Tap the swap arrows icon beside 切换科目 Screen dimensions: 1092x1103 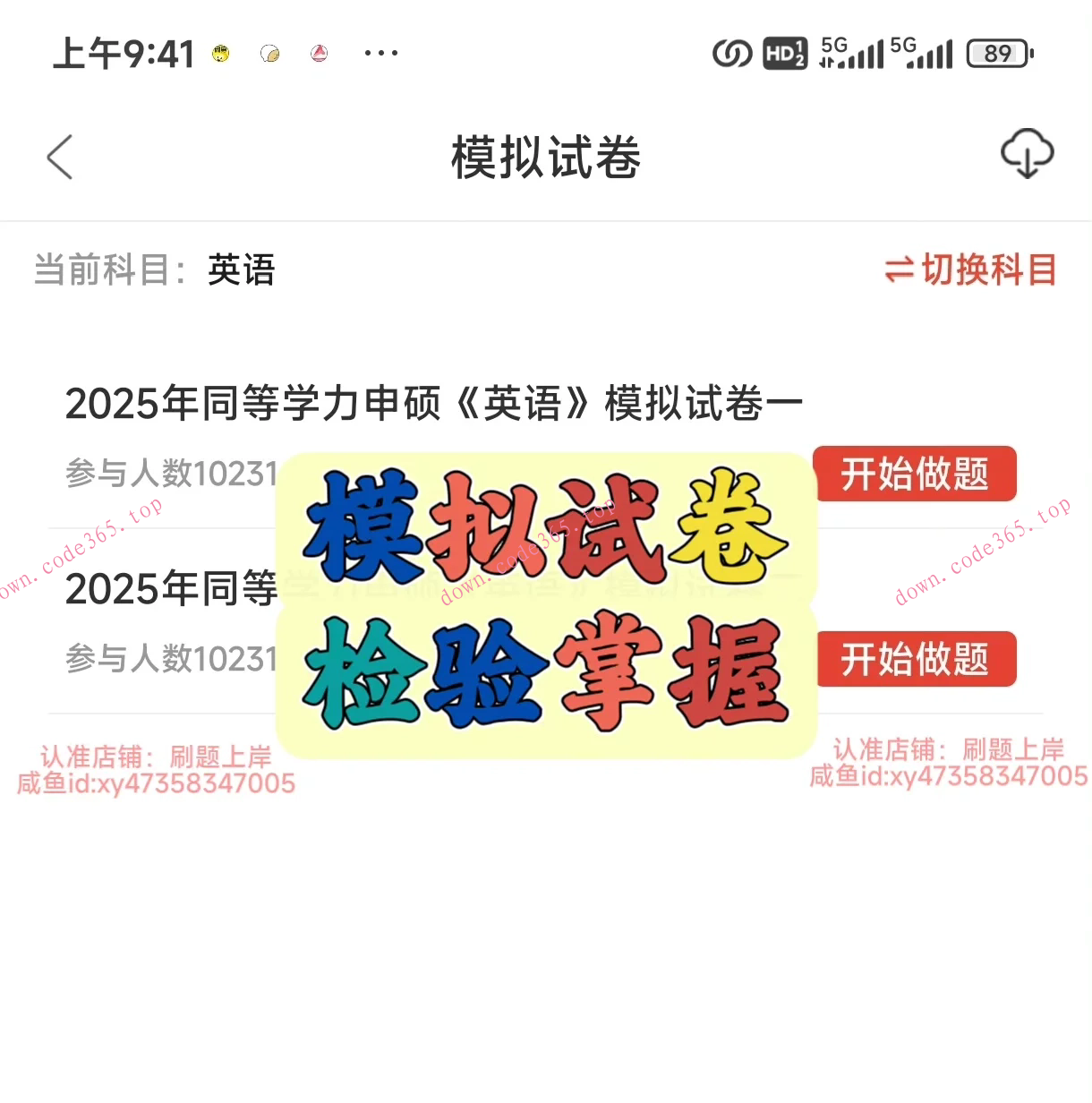(900, 269)
